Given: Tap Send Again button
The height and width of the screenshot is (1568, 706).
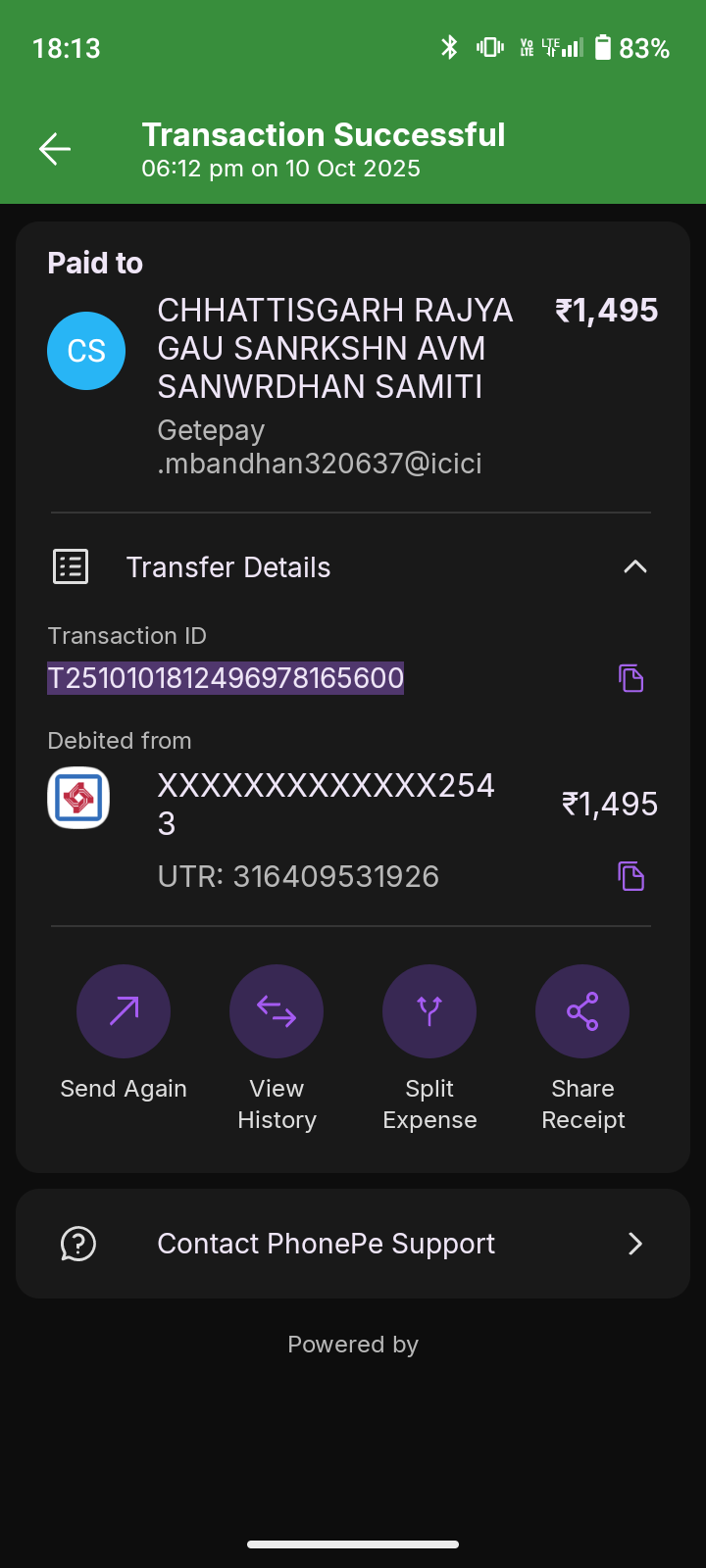Looking at the screenshot, I should pos(124,1012).
